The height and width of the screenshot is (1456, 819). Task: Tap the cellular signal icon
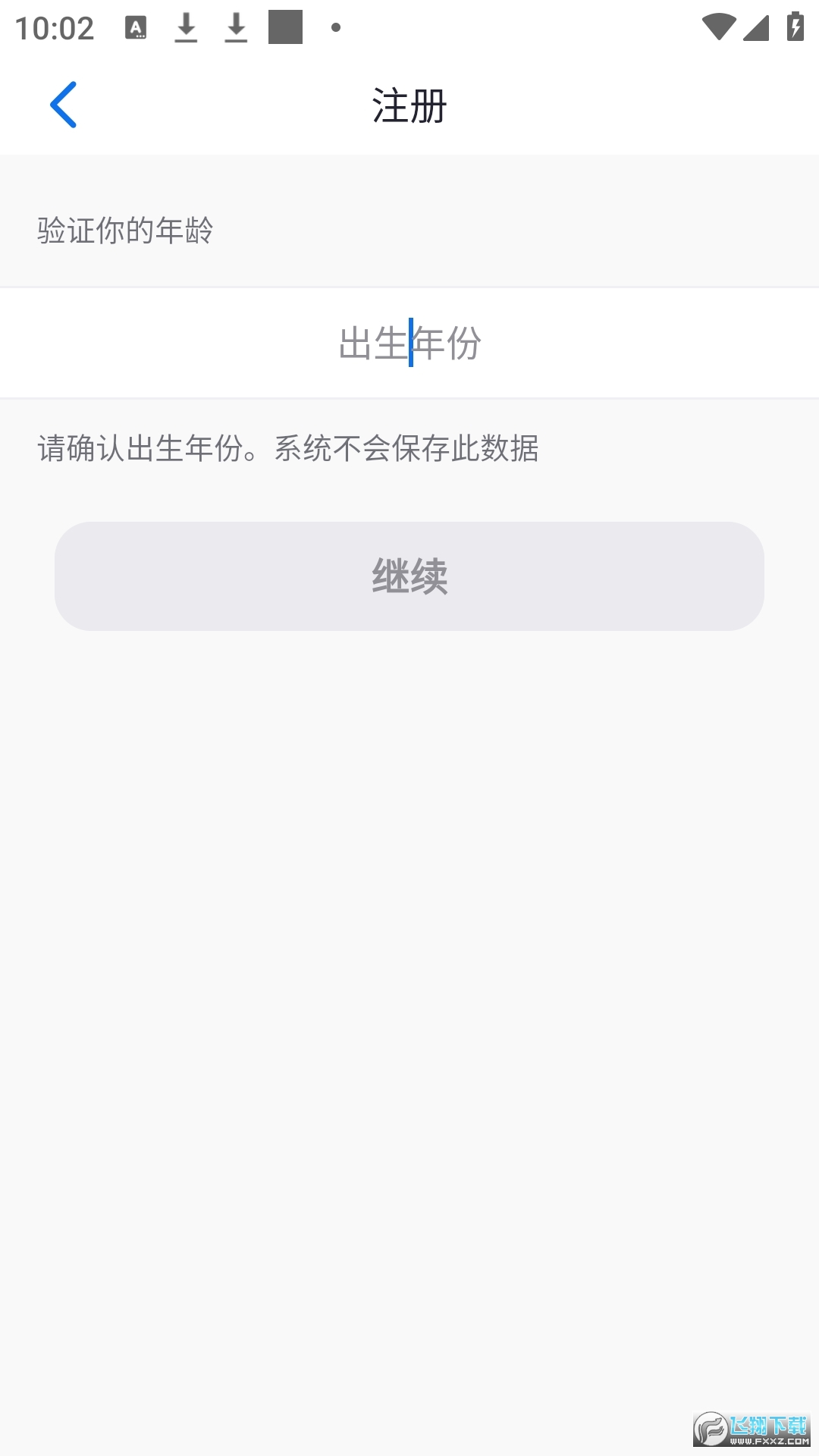756,27
